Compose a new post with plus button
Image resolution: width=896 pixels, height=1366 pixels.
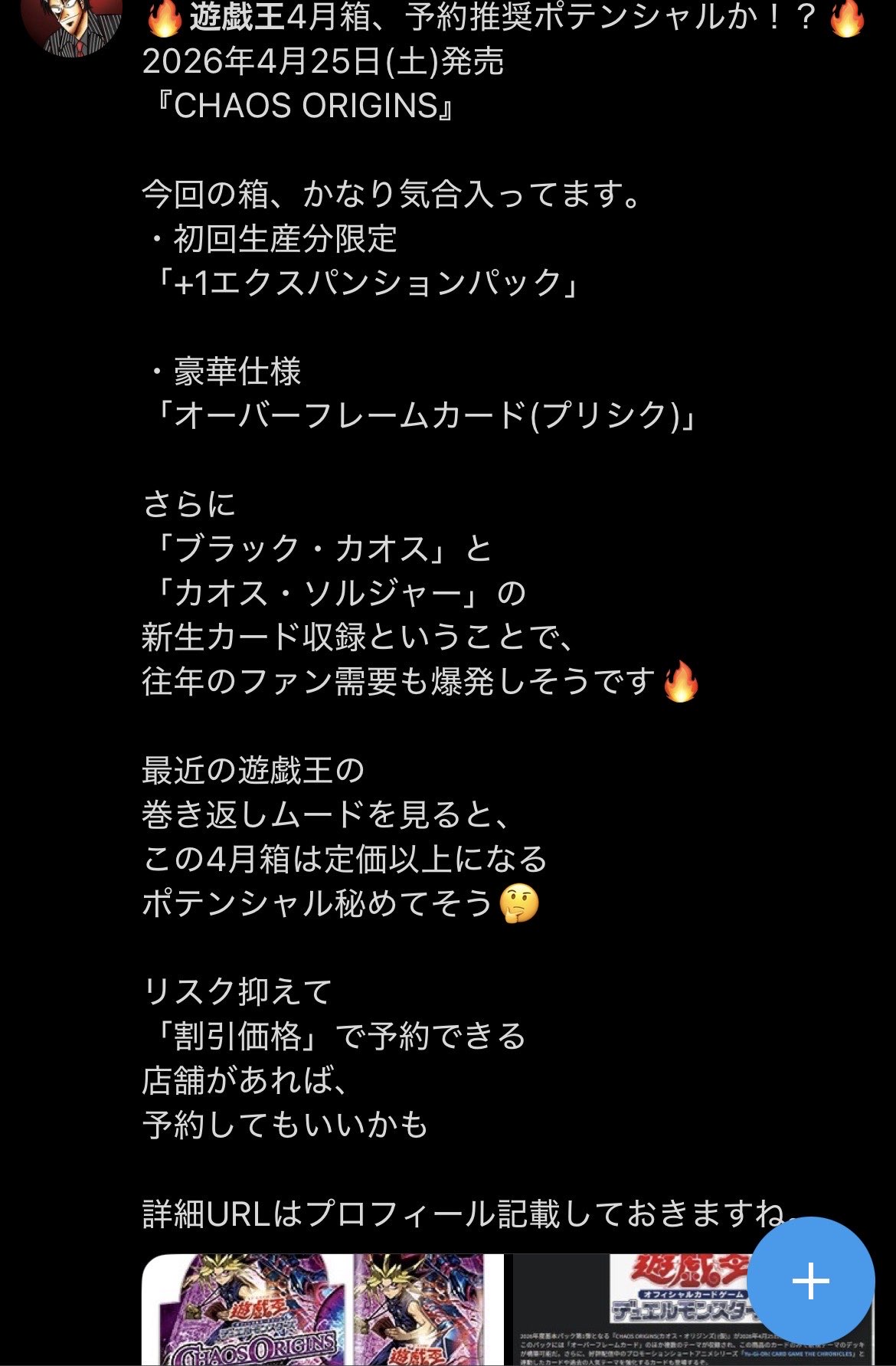(810, 1280)
